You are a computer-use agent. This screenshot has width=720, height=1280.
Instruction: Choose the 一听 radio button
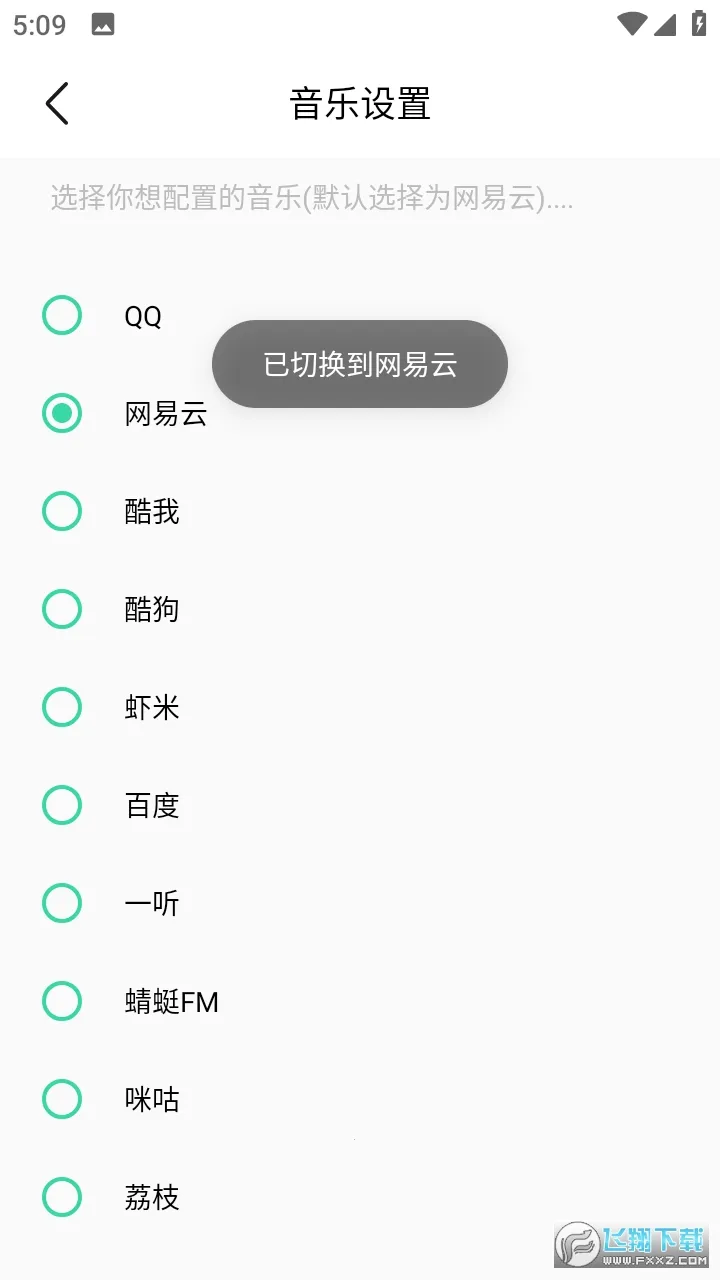click(62, 903)
